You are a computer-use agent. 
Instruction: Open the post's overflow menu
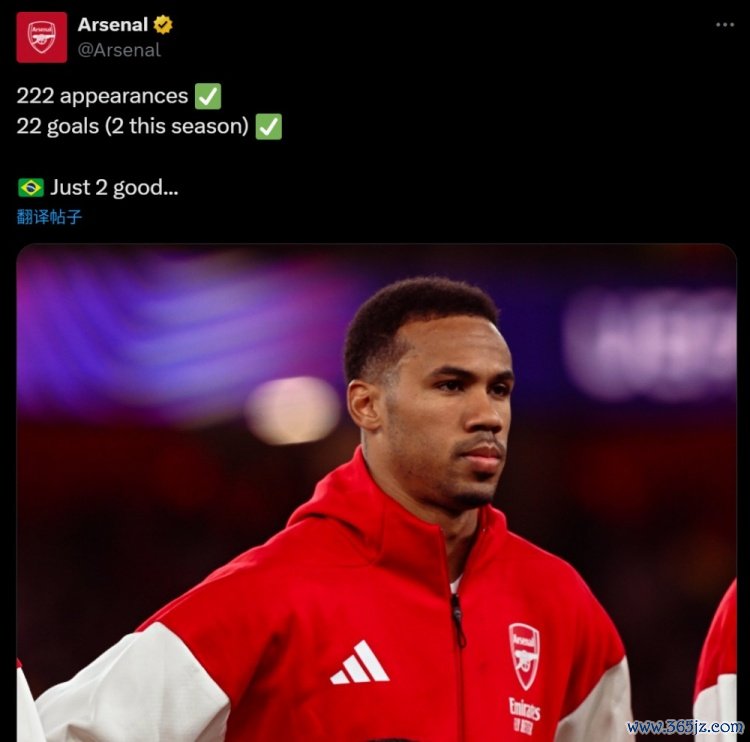725,25
